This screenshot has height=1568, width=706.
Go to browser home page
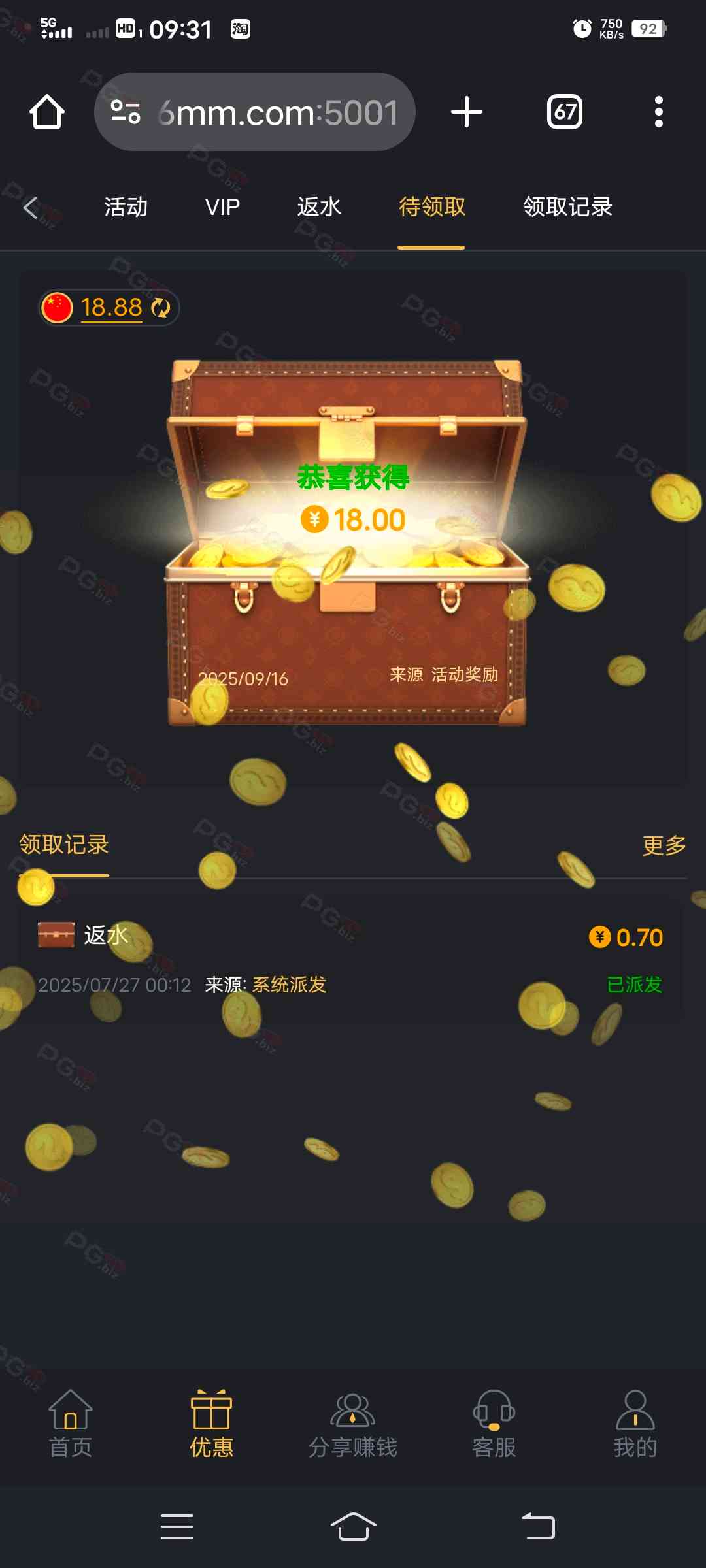(x=47, y=112)
